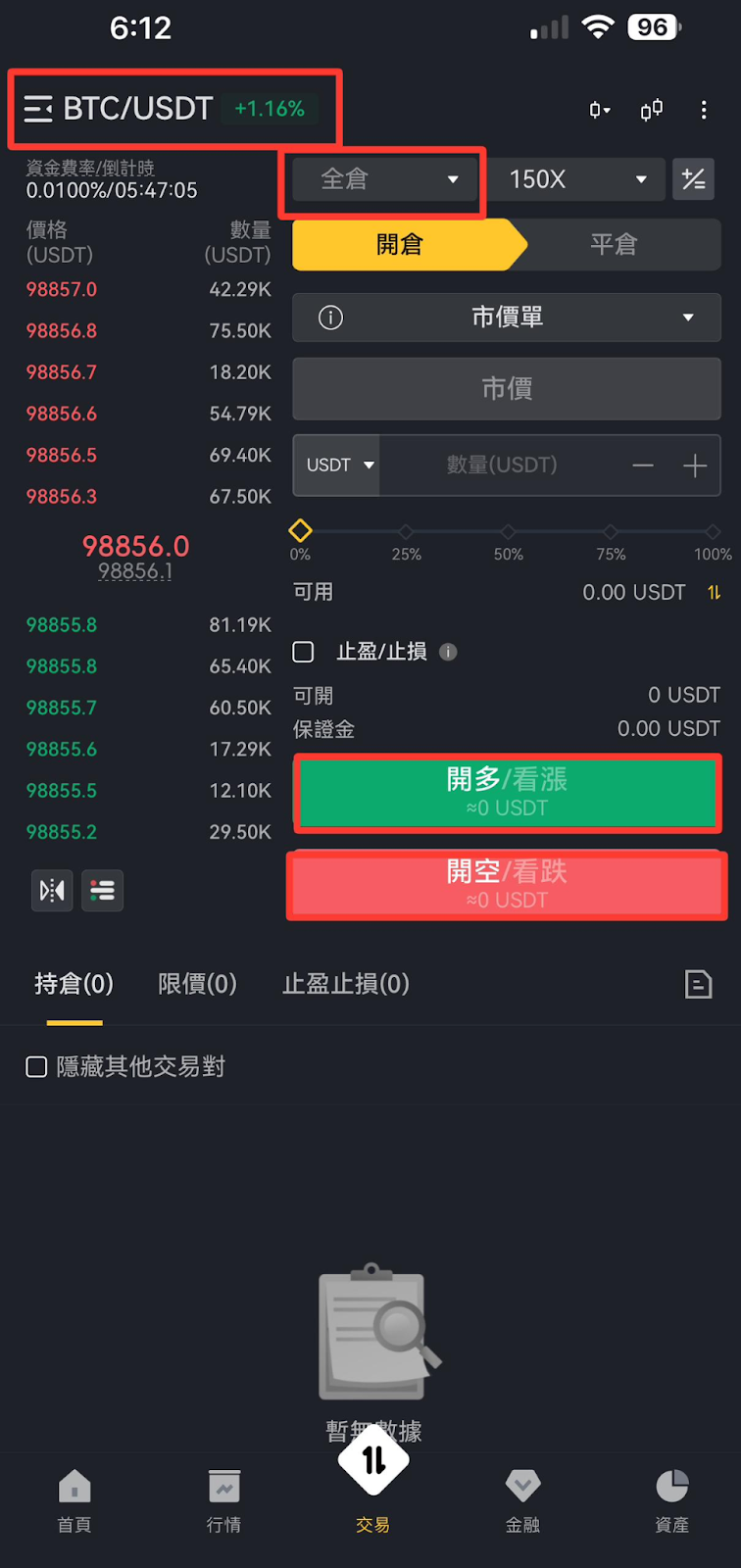Decrease amount with the minus stepper

coord(643,465)
